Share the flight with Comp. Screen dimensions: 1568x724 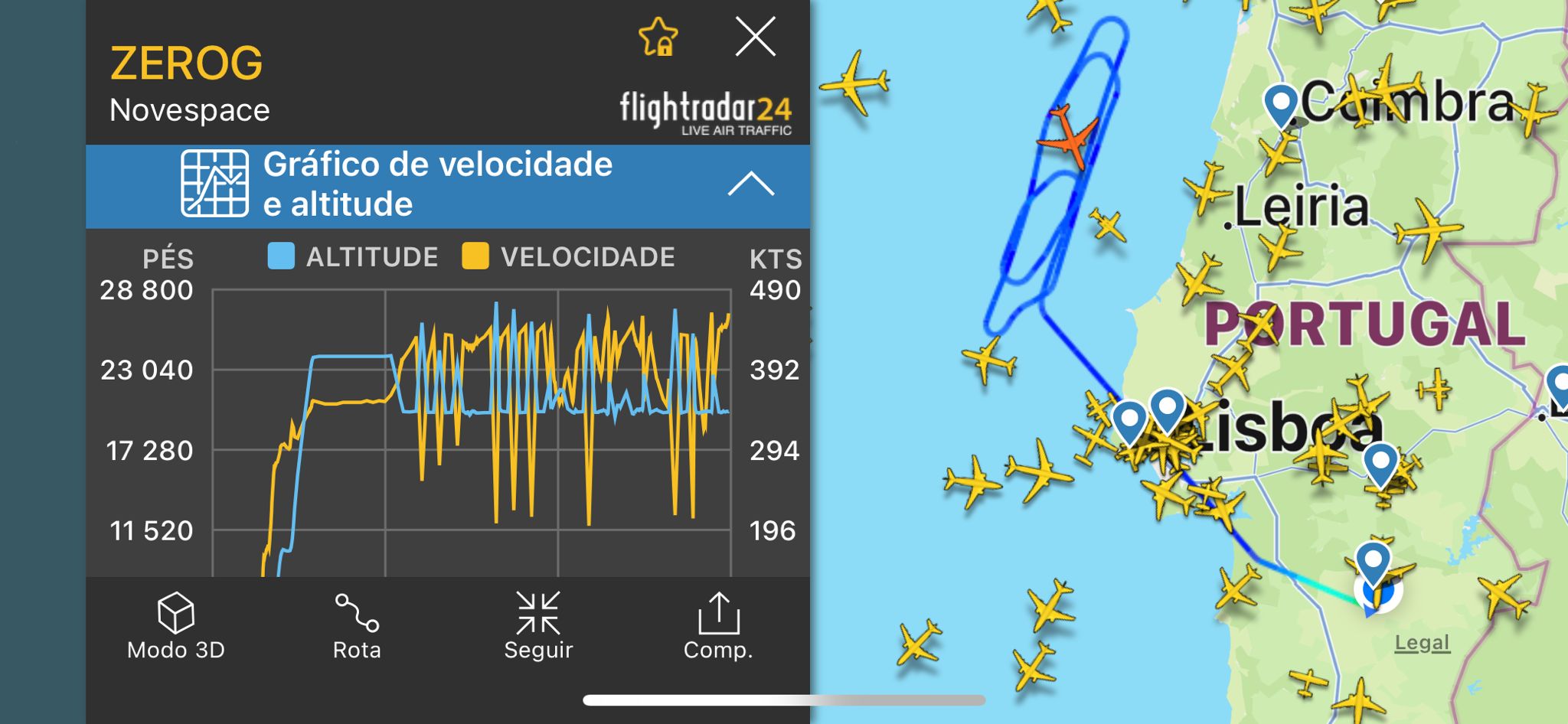[x=718, y=626]
